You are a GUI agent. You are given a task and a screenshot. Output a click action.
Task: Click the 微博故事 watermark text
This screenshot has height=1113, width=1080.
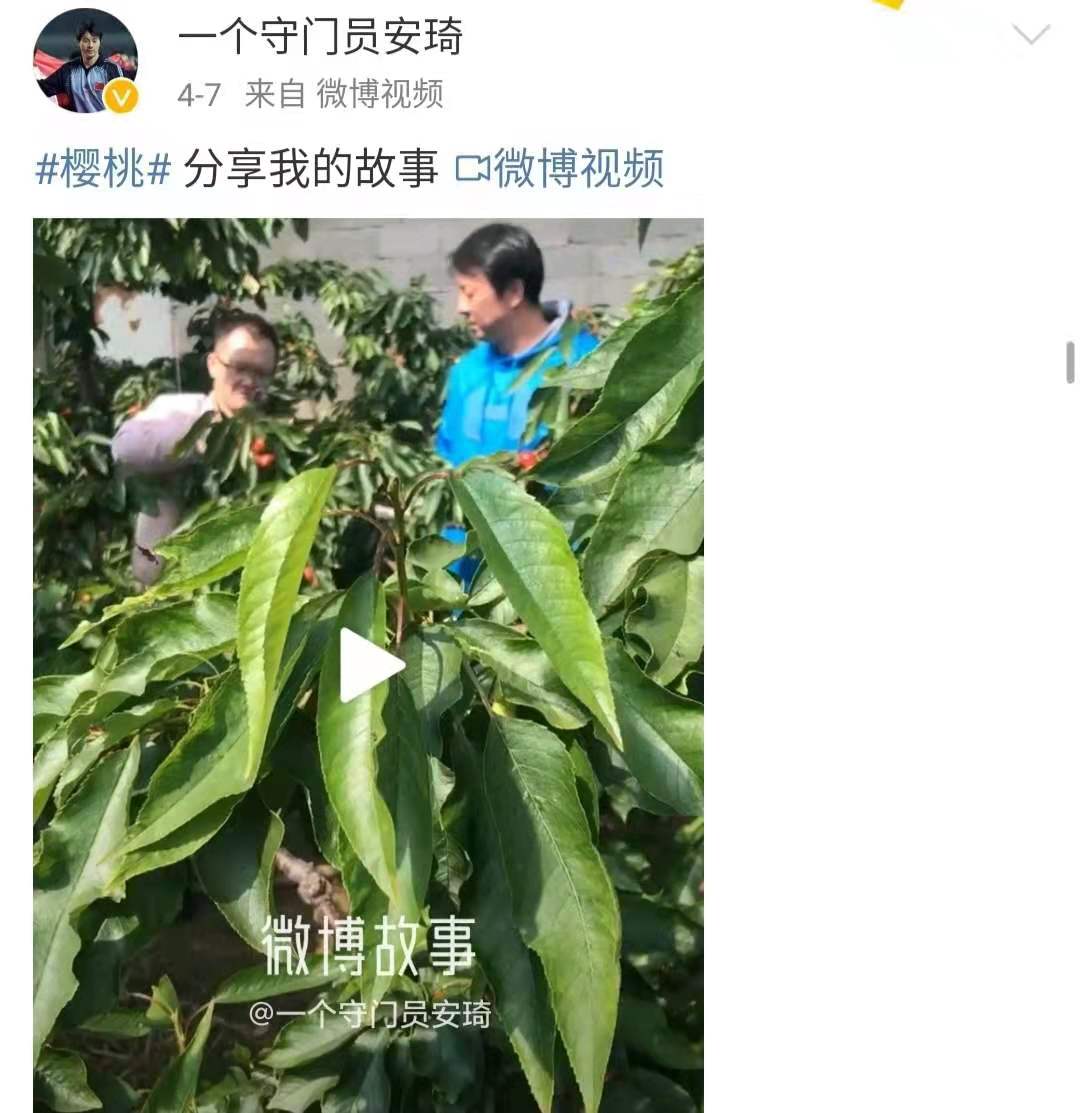pyautogui.click(x=370, y=941)
